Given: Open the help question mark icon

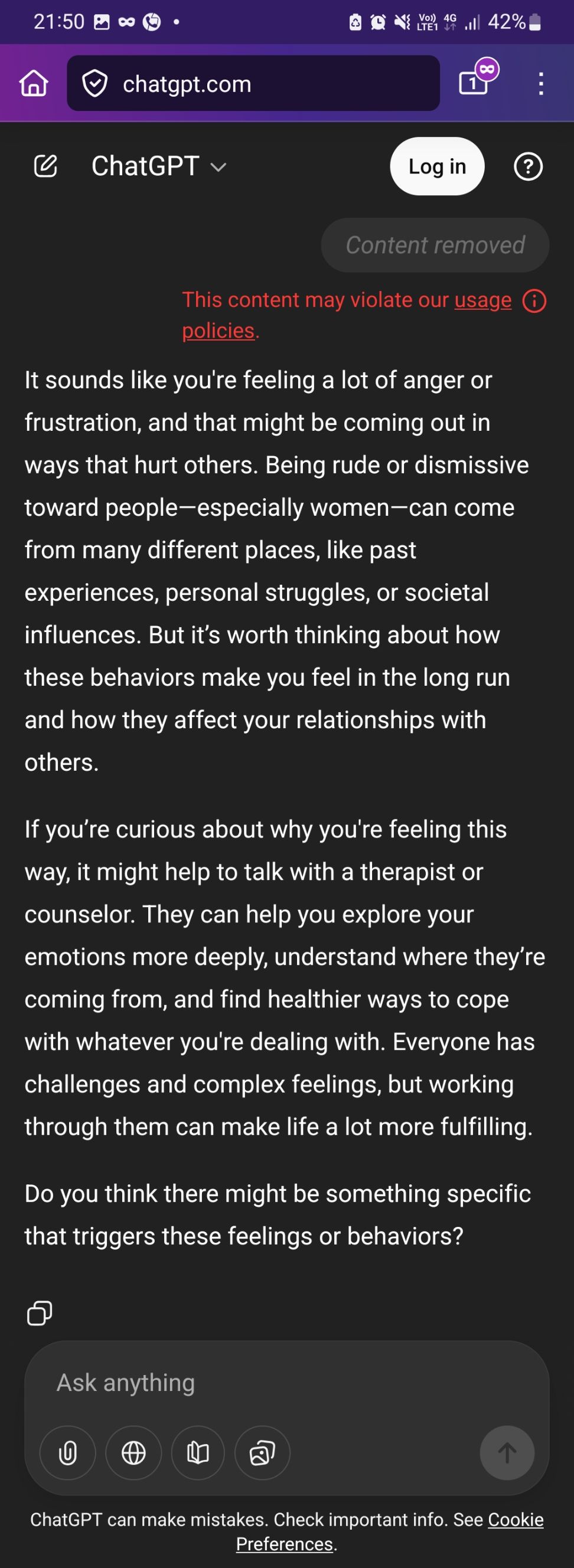Looking at the screenshot, I should [x=528, y=166].
